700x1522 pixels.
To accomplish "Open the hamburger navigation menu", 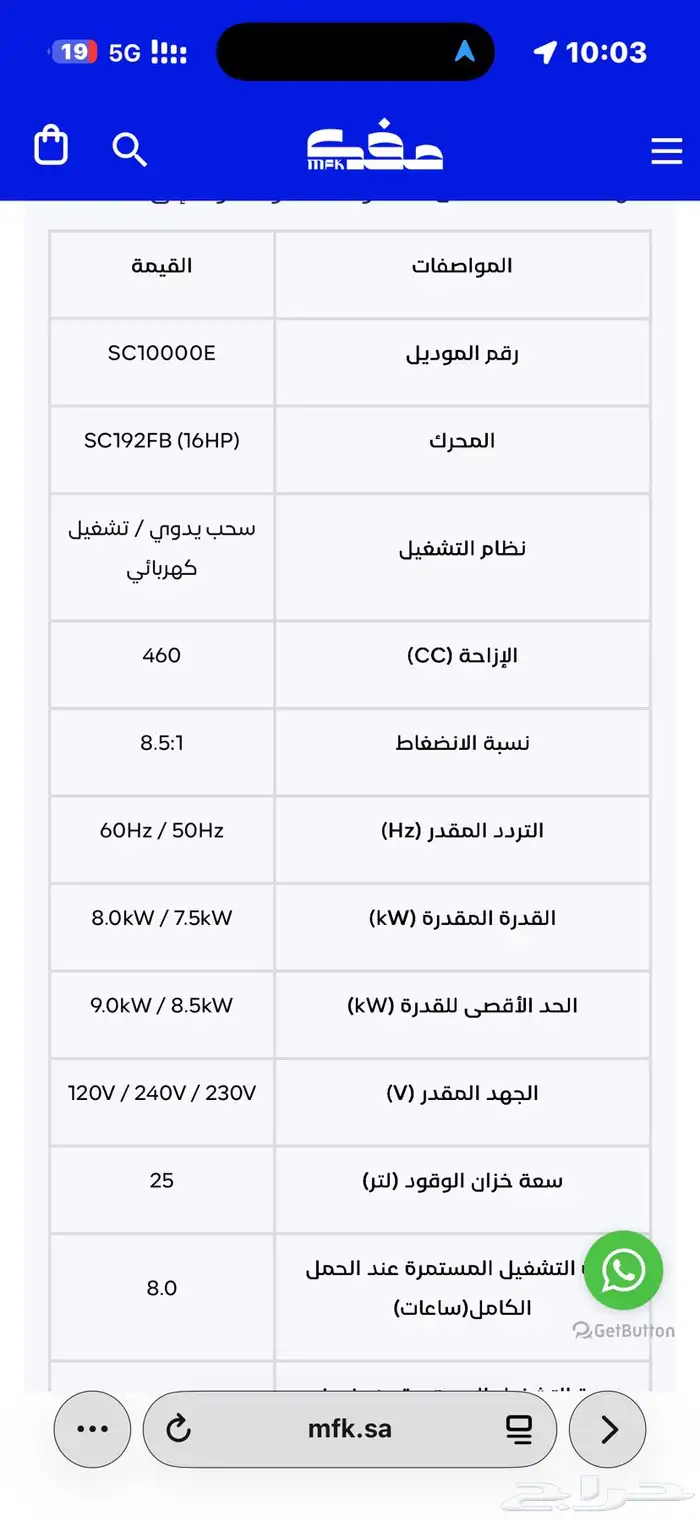I will tap(666, 151).
